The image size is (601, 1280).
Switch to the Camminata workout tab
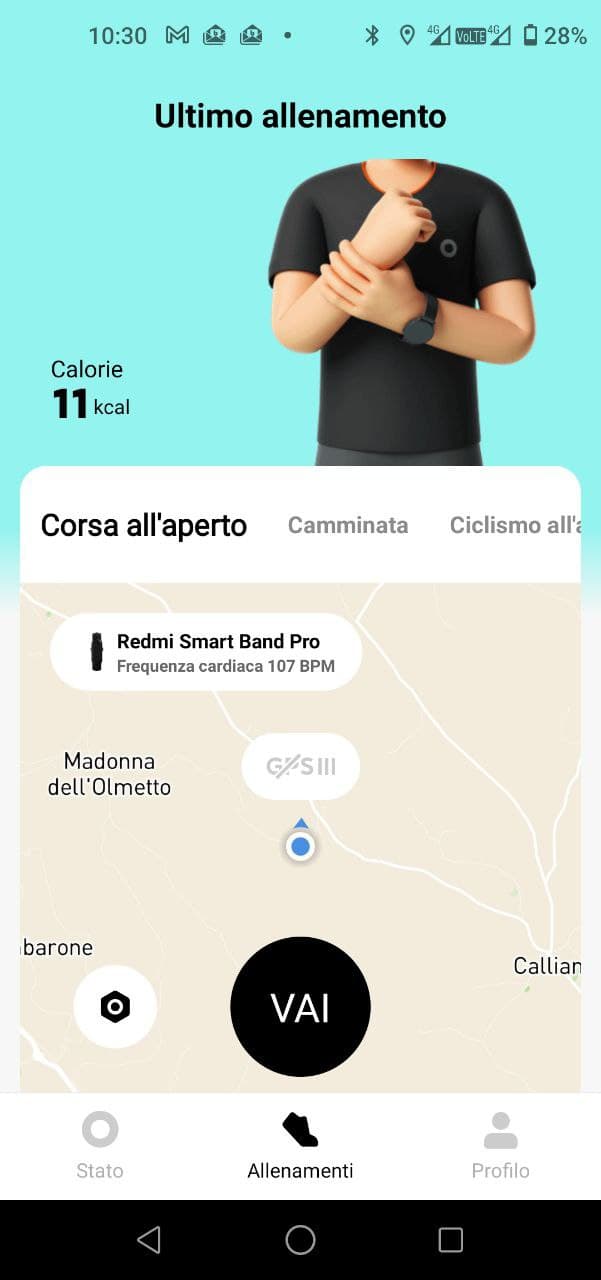(348, 525)
